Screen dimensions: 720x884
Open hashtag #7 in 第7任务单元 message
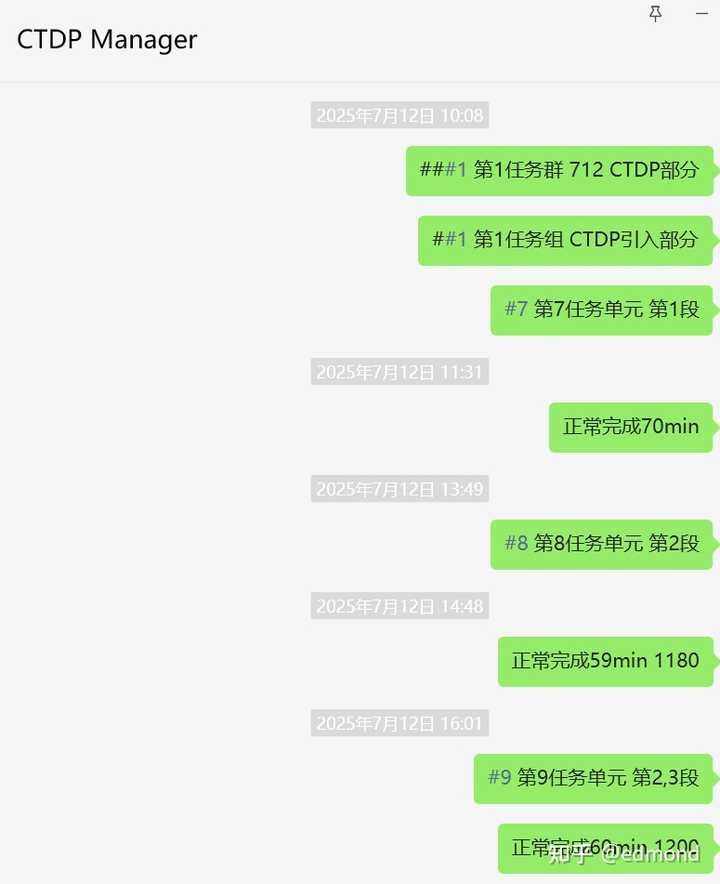click(x=516, y=309)
